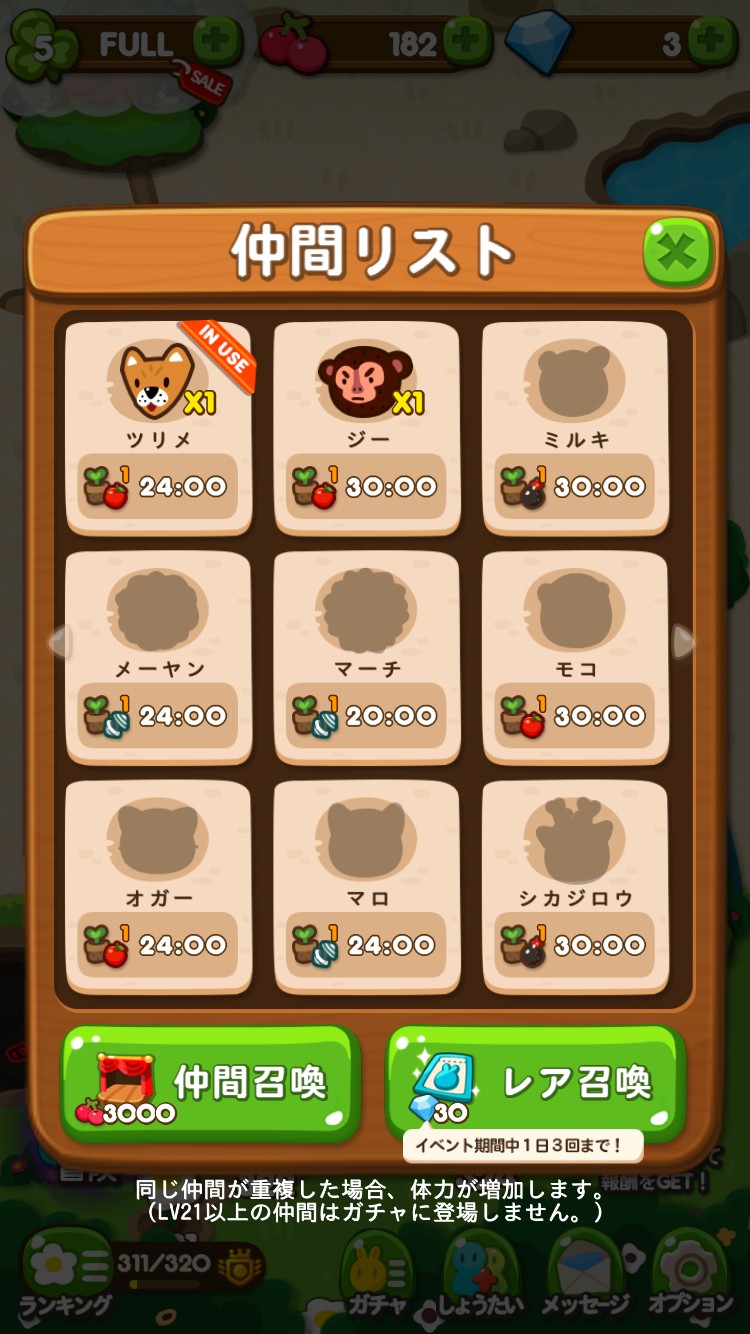This screenshot has width=750, height=1334.
Task: Tap 仲間召喚 for 3000 cherries
Action: coord(210,1082)
